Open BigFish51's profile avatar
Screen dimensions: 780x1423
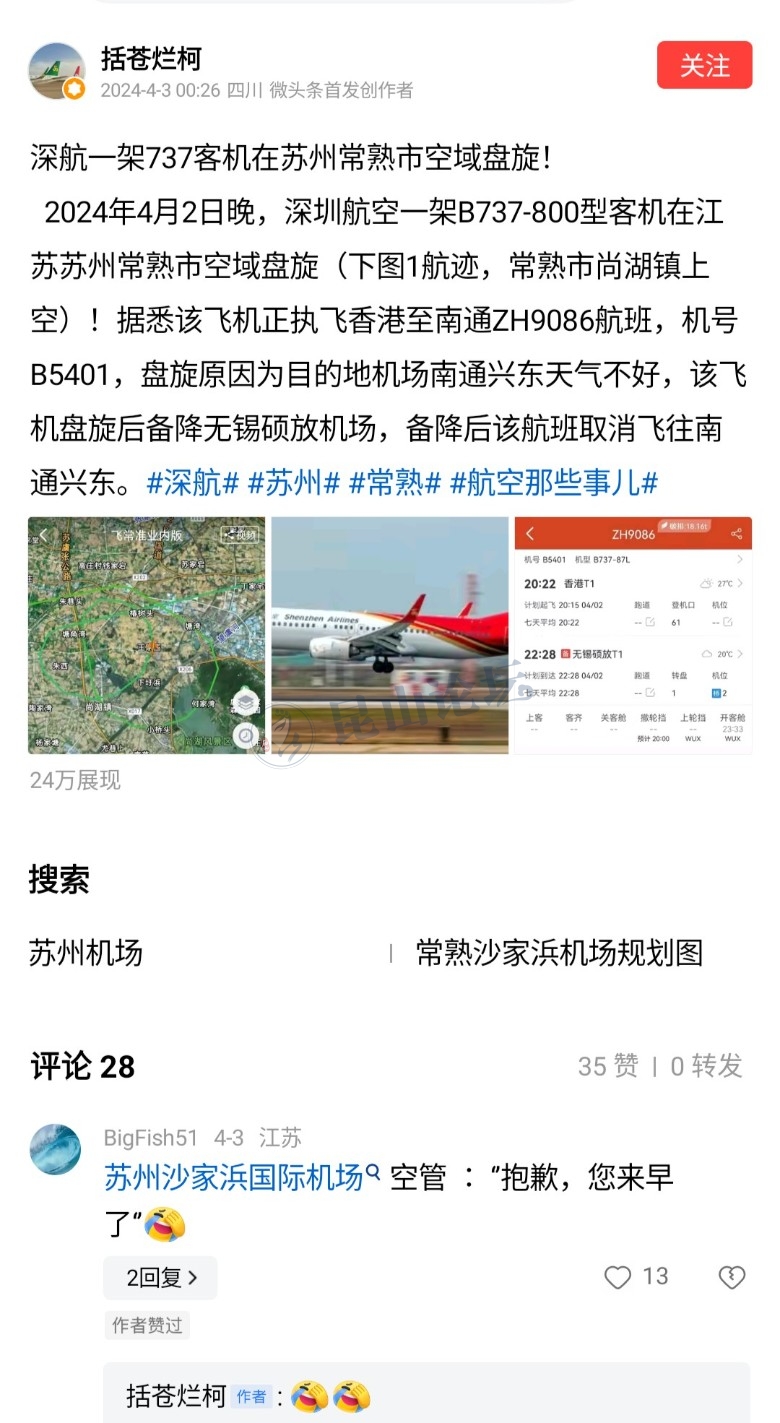tap(56, 1149)
